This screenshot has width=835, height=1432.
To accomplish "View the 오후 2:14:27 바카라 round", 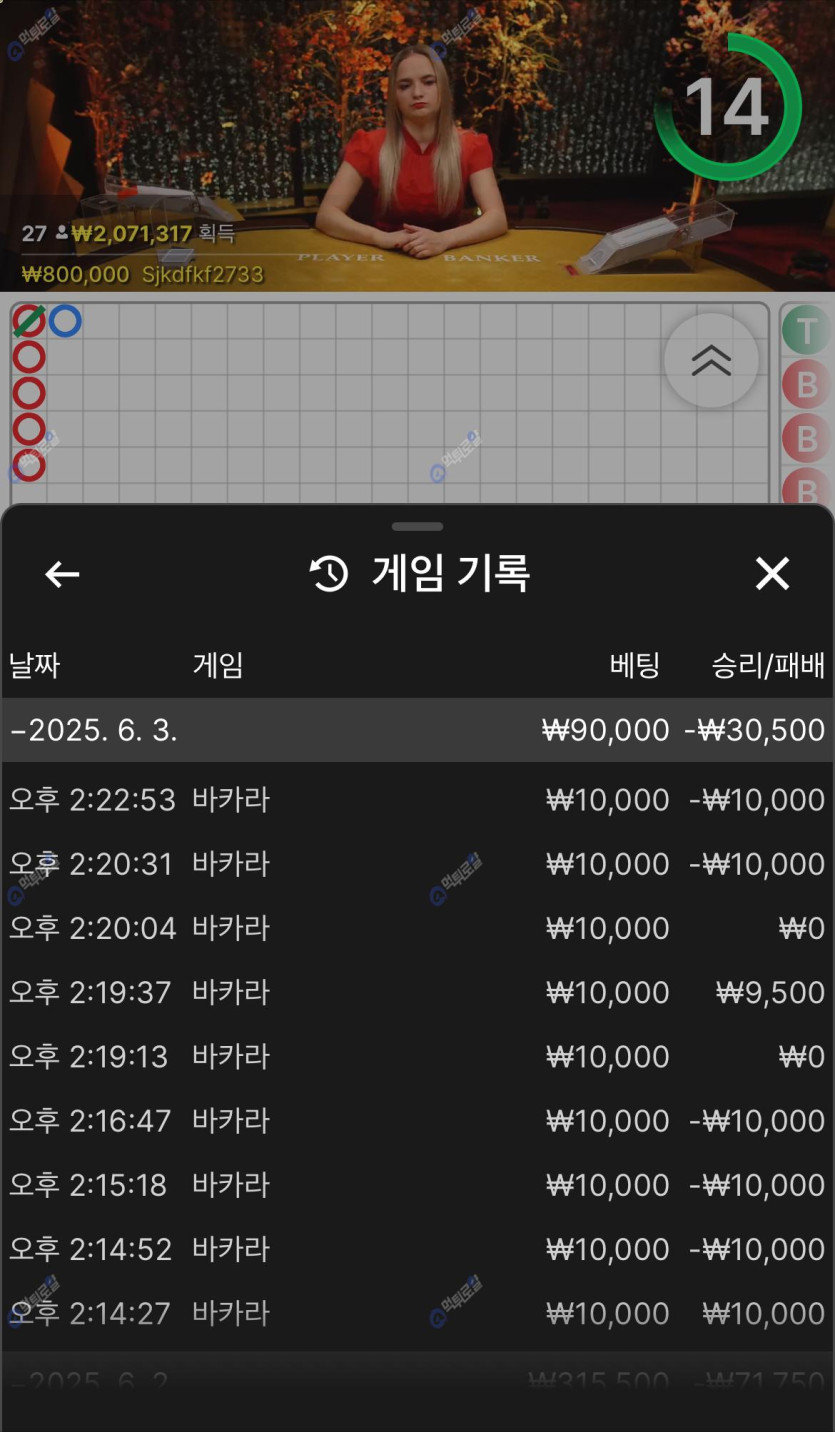I will click(417, 1313).
